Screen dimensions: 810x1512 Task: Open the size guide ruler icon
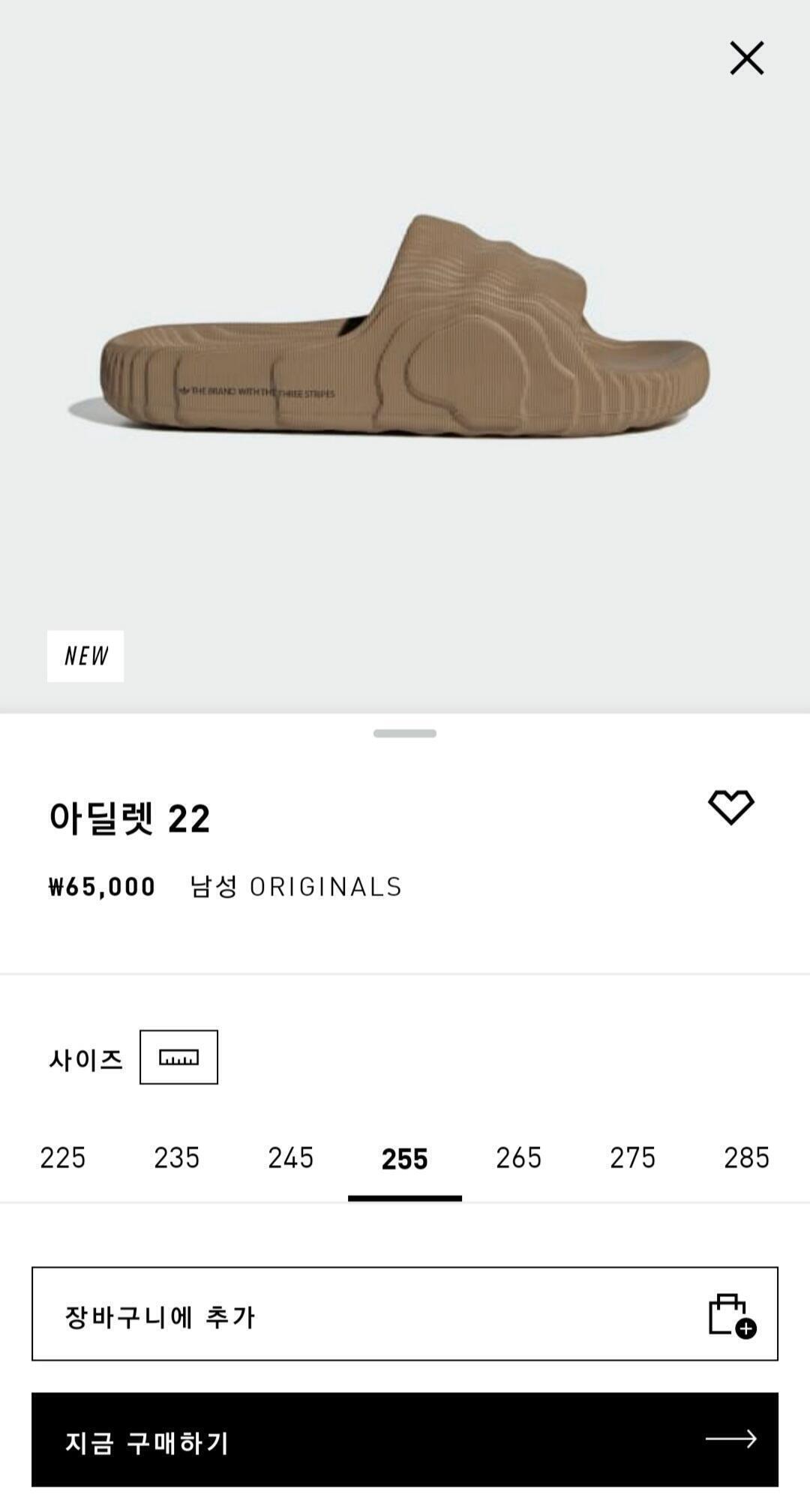pyautogui.click(x=178, y=1057)
